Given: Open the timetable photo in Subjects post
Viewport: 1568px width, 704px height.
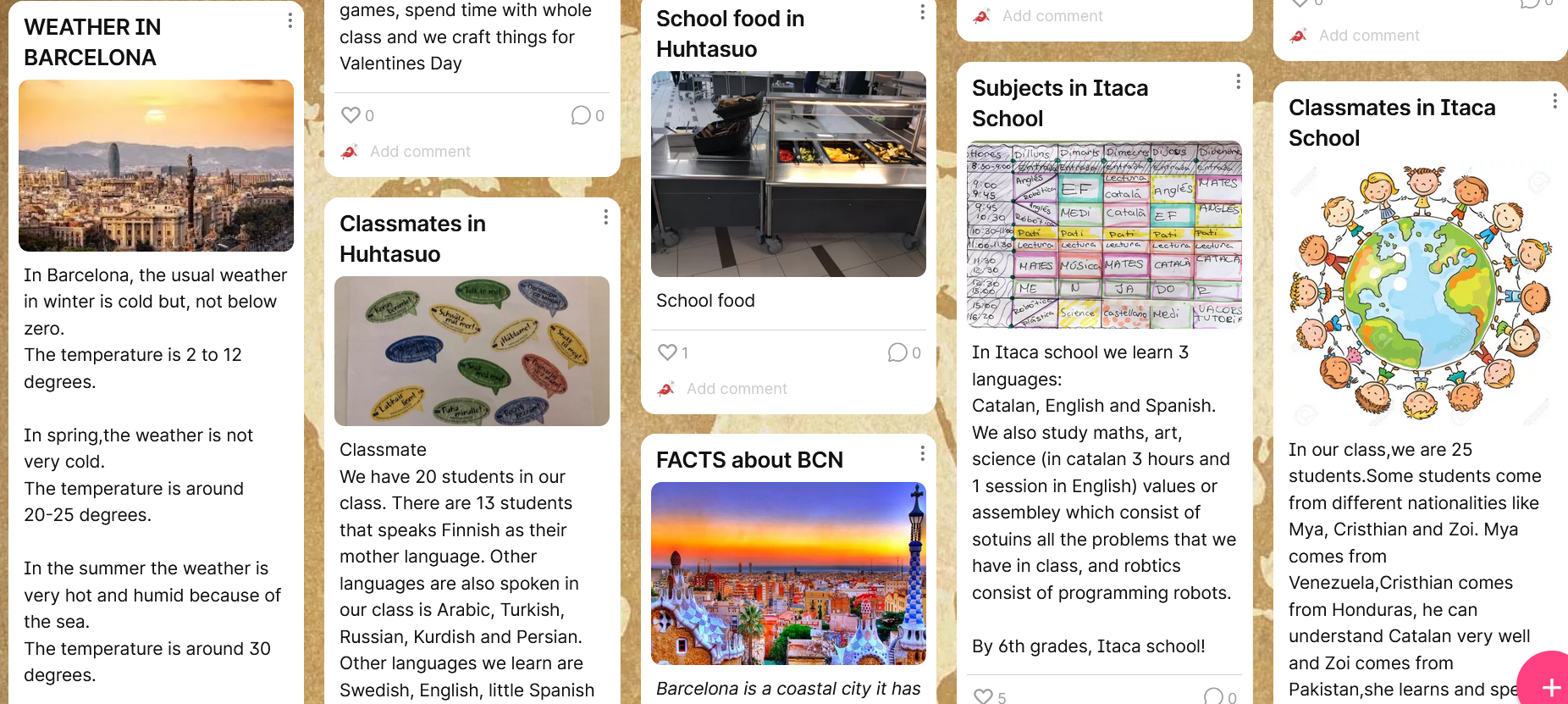Looking at the screenshot, I should [1104, 235].
